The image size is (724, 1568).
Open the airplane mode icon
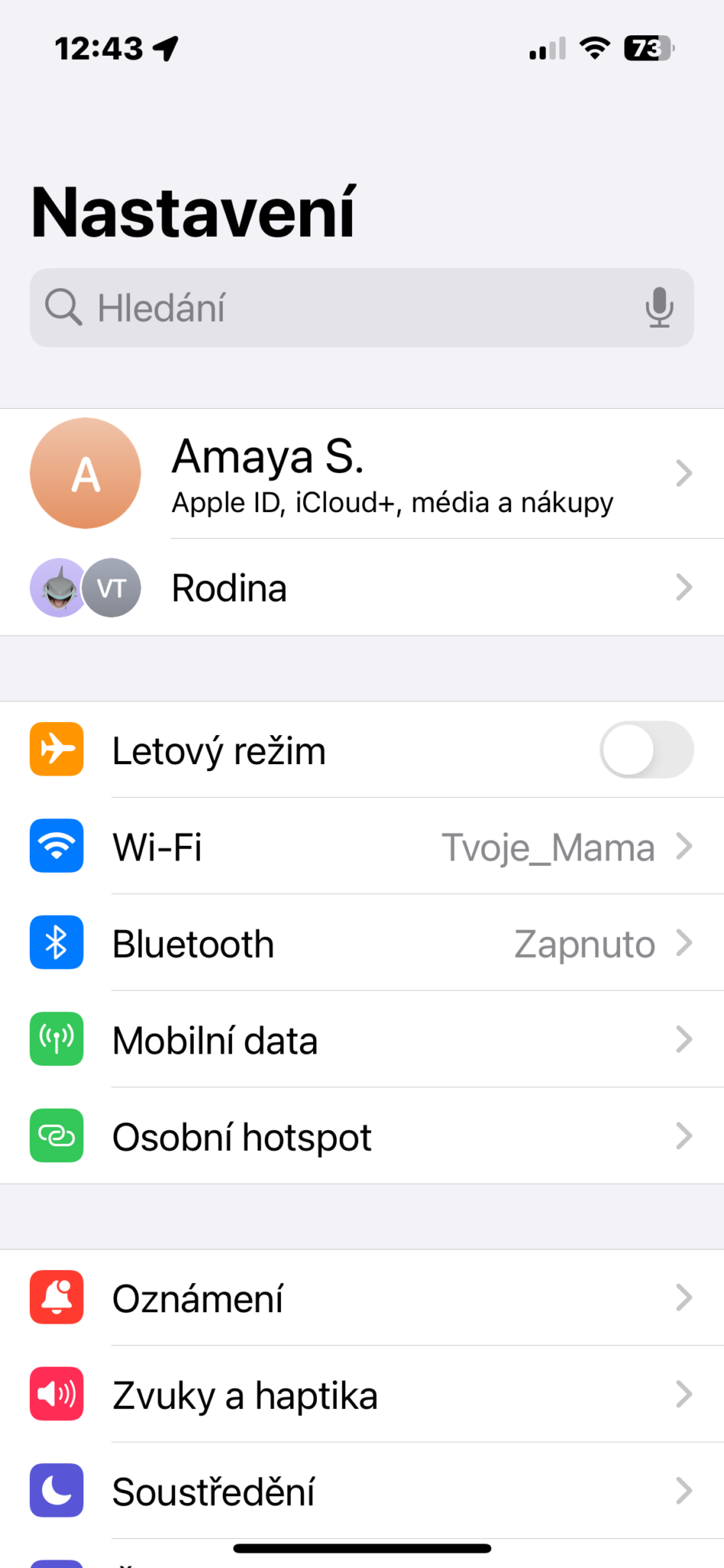[56, 750]
